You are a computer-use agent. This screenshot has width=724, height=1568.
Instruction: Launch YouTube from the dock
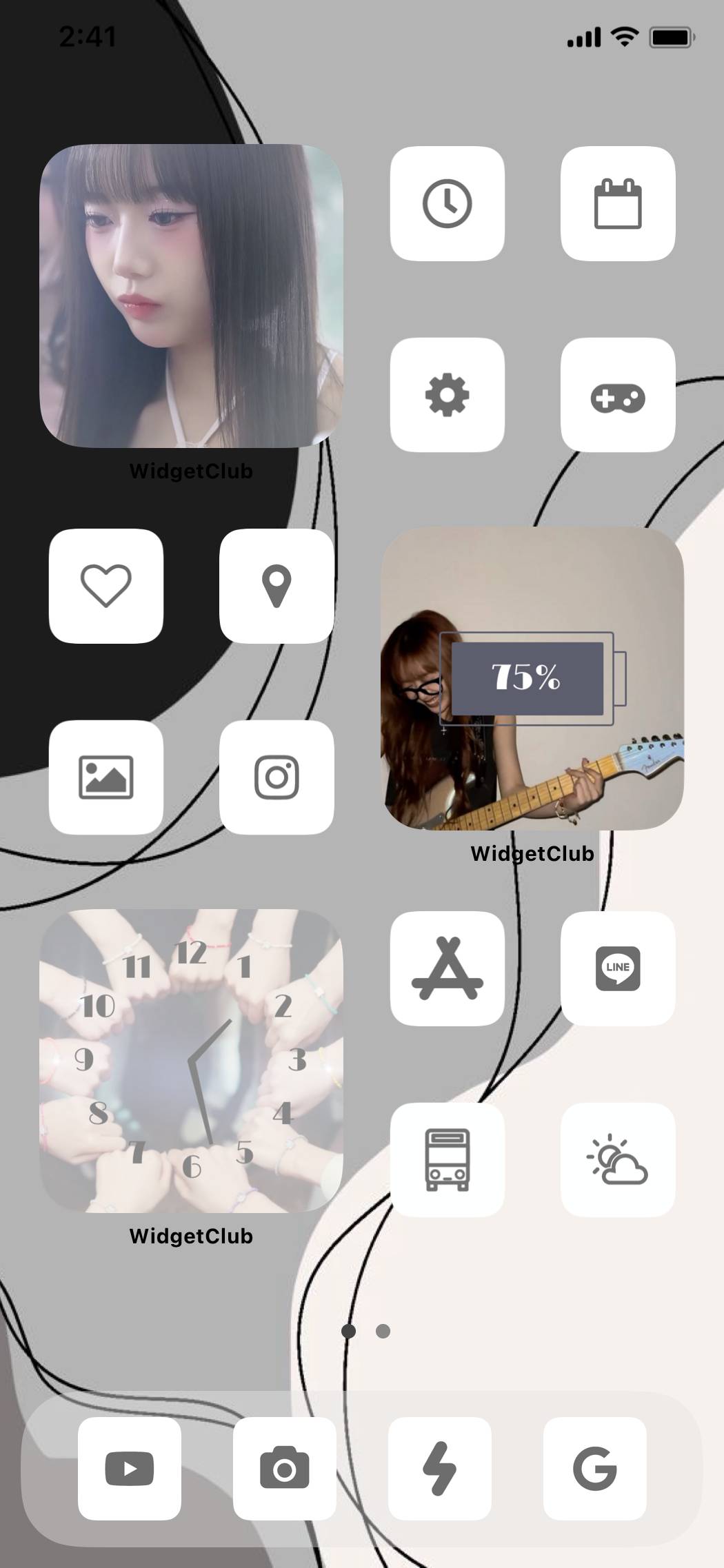(x=130, y=1468)
